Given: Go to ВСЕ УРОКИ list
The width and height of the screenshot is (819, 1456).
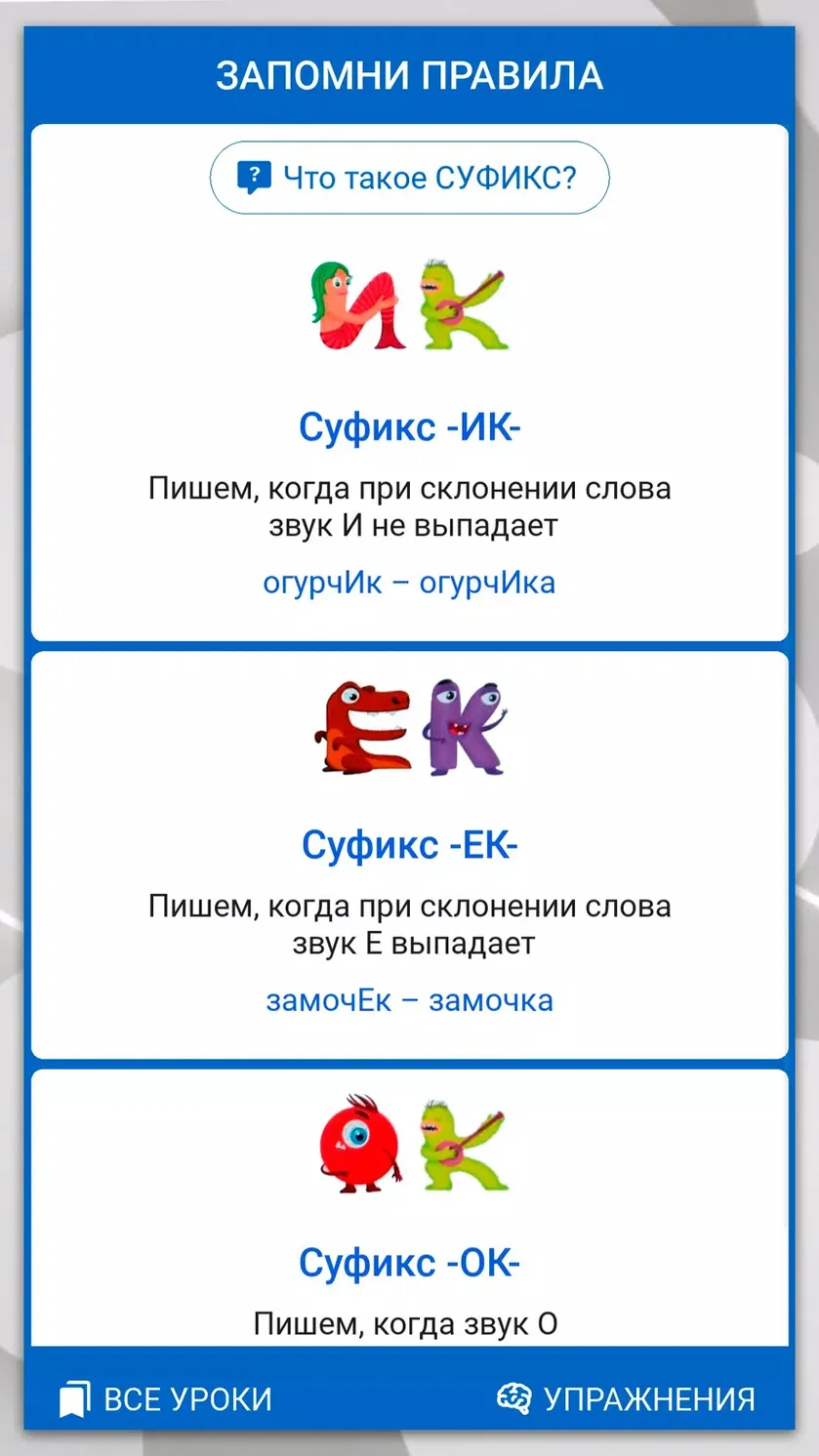Looking at the screenshot, I should 166,1398.
